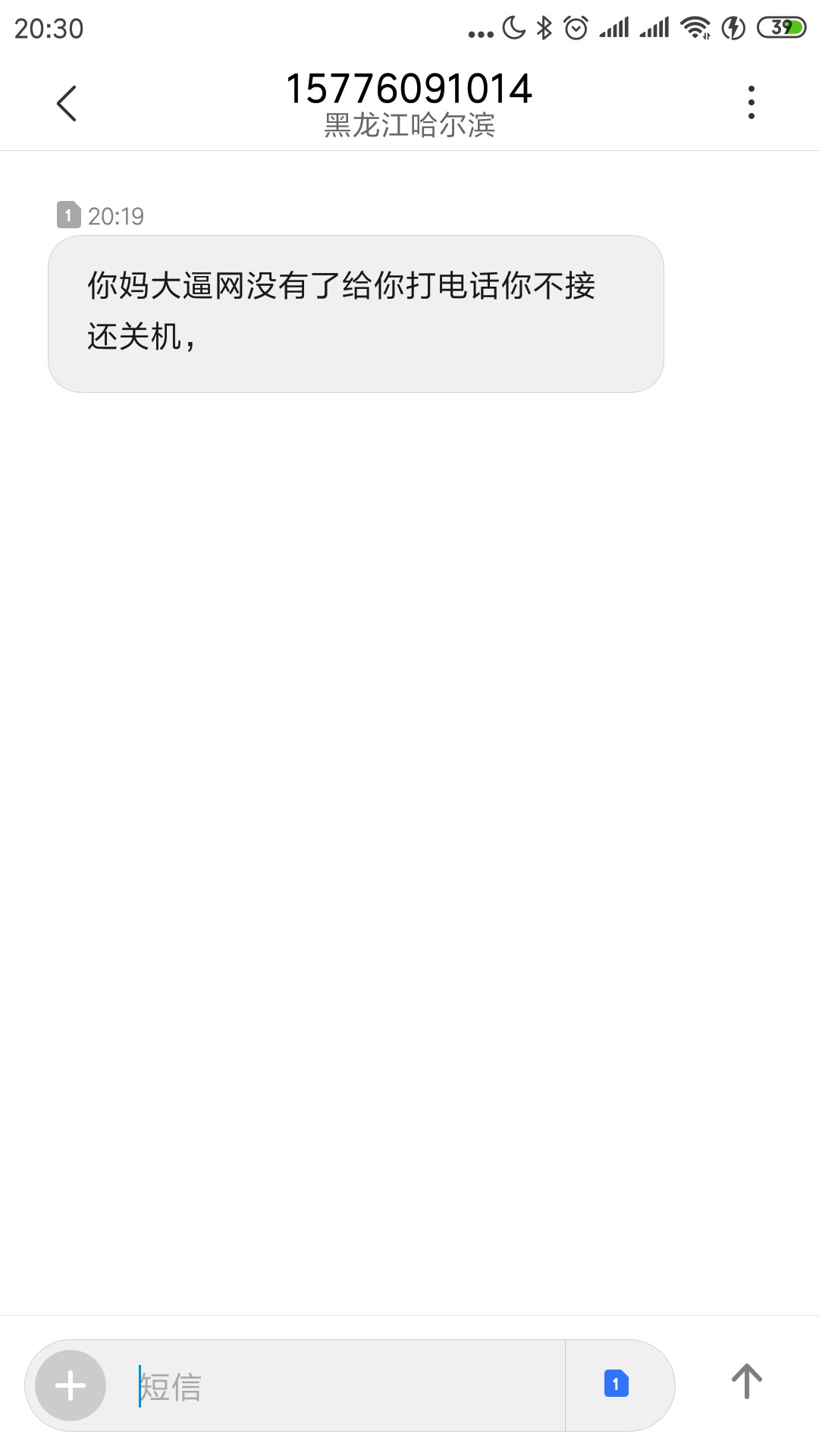Image resolution: width=819 pixels, height=1456 pixels.
Task: Go back to the message list
Action: coord(67,103)
